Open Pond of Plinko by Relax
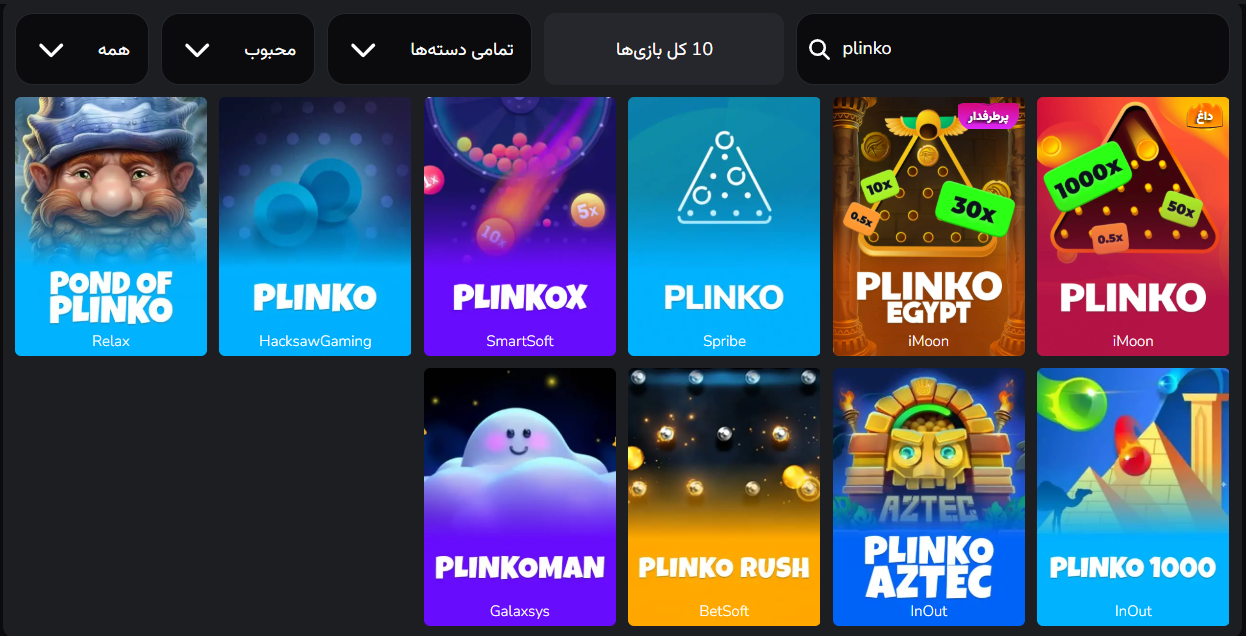 (111, 226)
